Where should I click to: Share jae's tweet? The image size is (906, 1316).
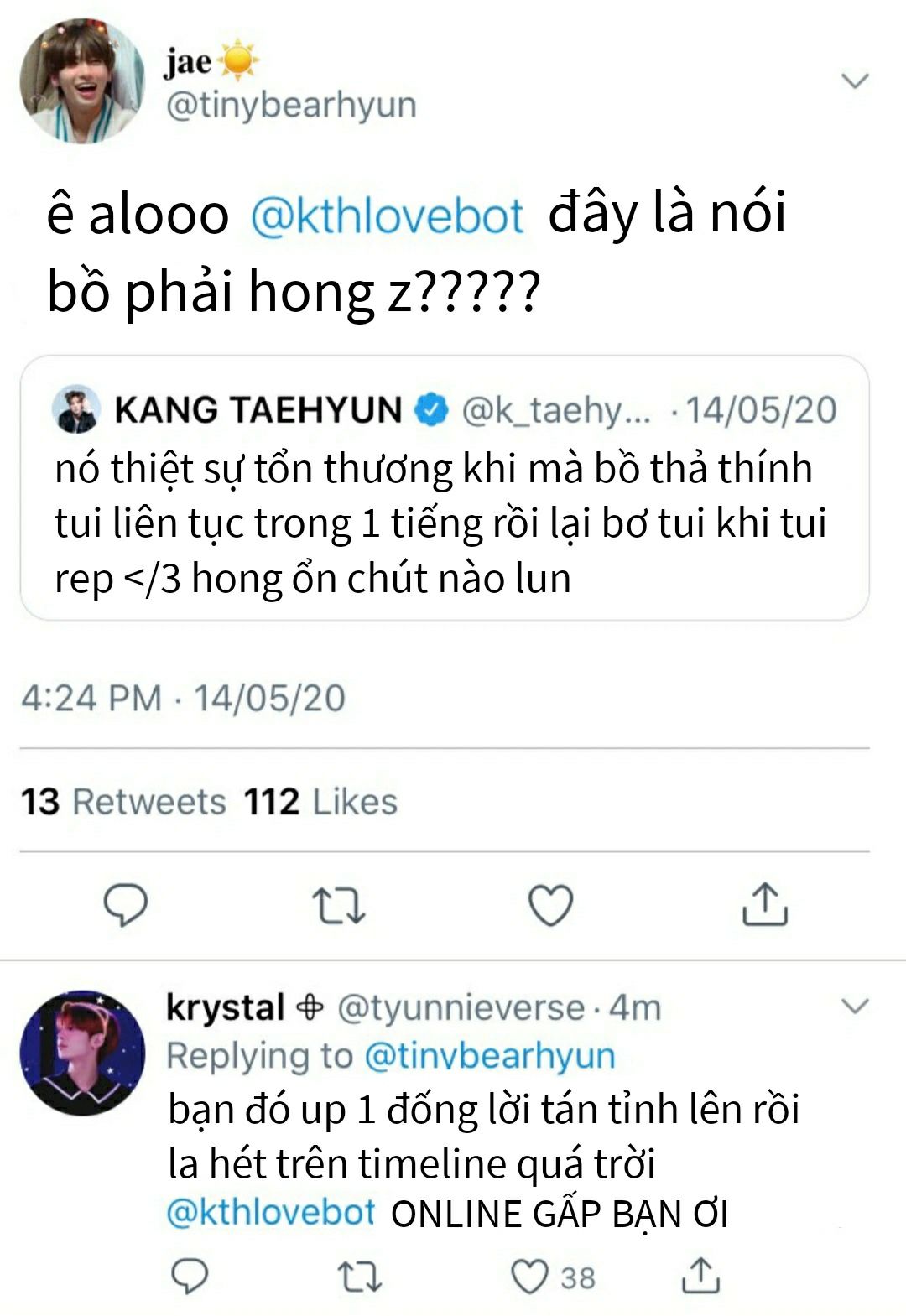click(764, 904)
